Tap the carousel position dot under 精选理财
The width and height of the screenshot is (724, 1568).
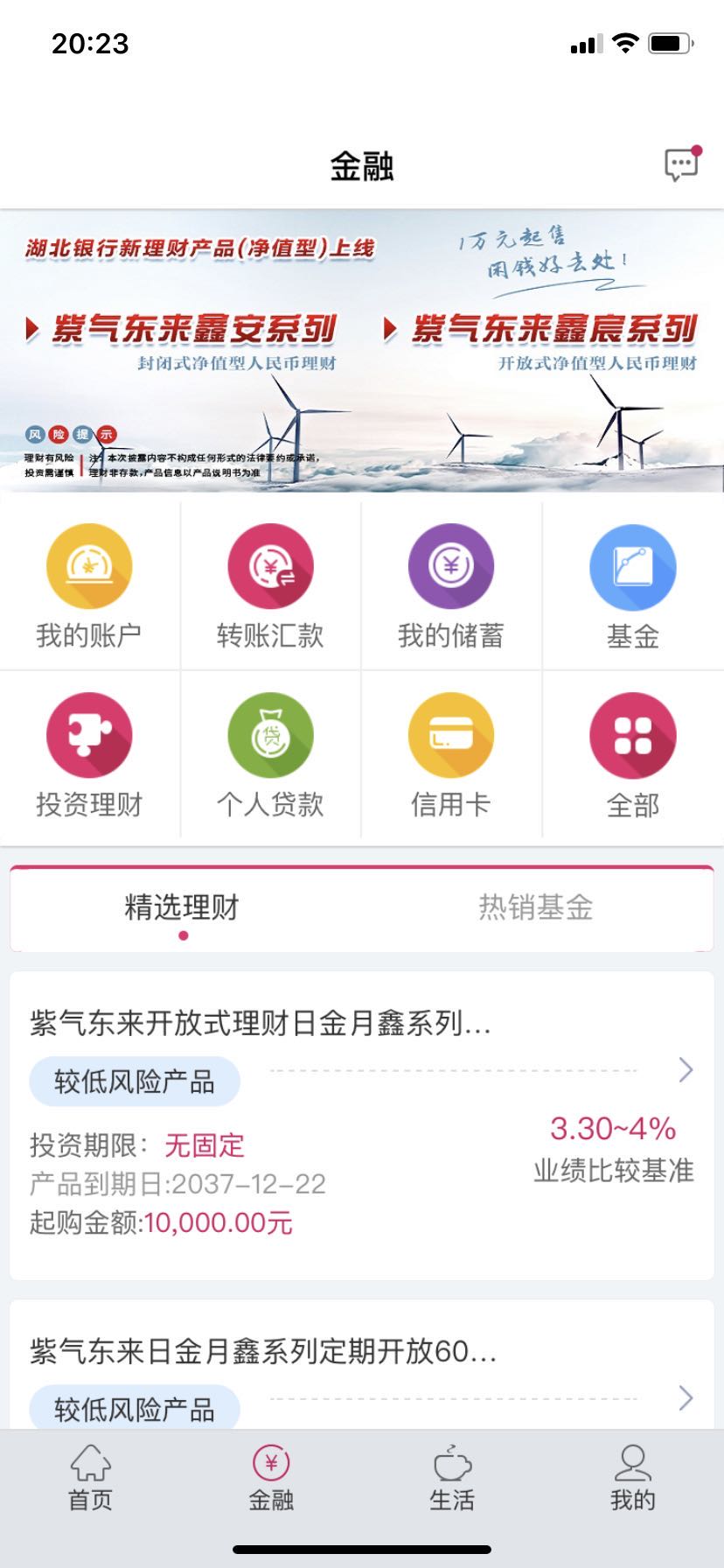[x=183, y=934]
